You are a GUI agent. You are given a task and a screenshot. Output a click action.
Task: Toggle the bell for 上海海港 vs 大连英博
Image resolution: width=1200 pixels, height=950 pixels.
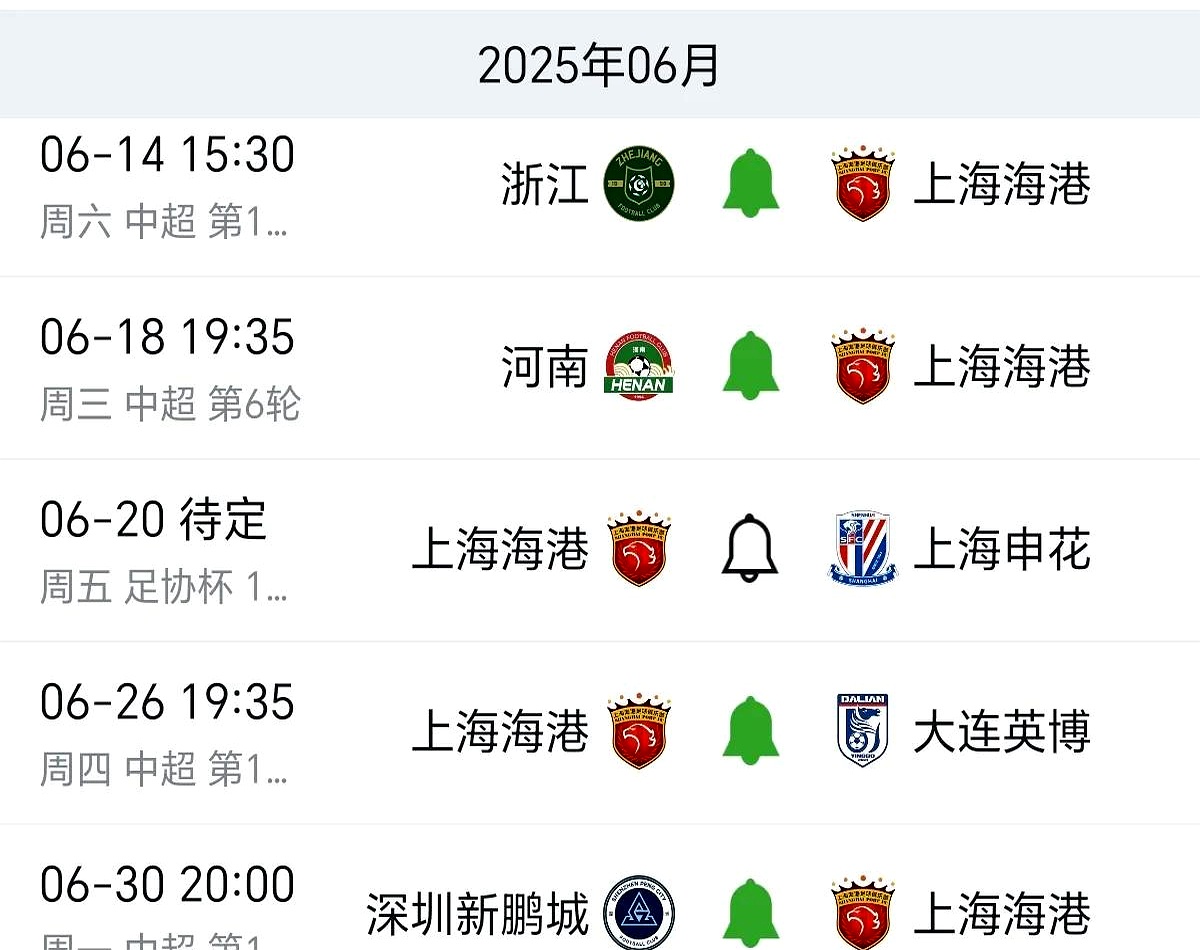tap(750, 731)
